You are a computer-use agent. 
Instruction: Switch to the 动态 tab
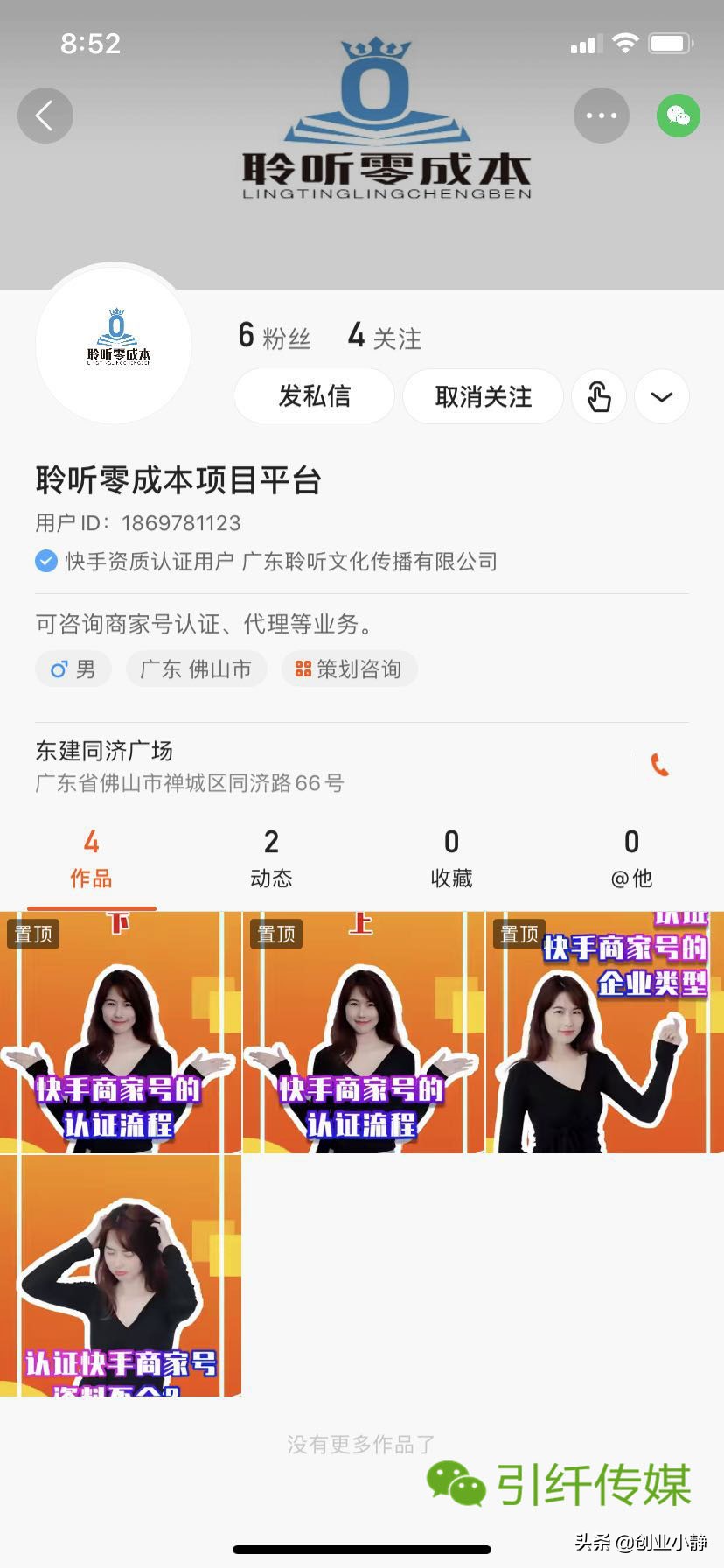click(271, 857)
